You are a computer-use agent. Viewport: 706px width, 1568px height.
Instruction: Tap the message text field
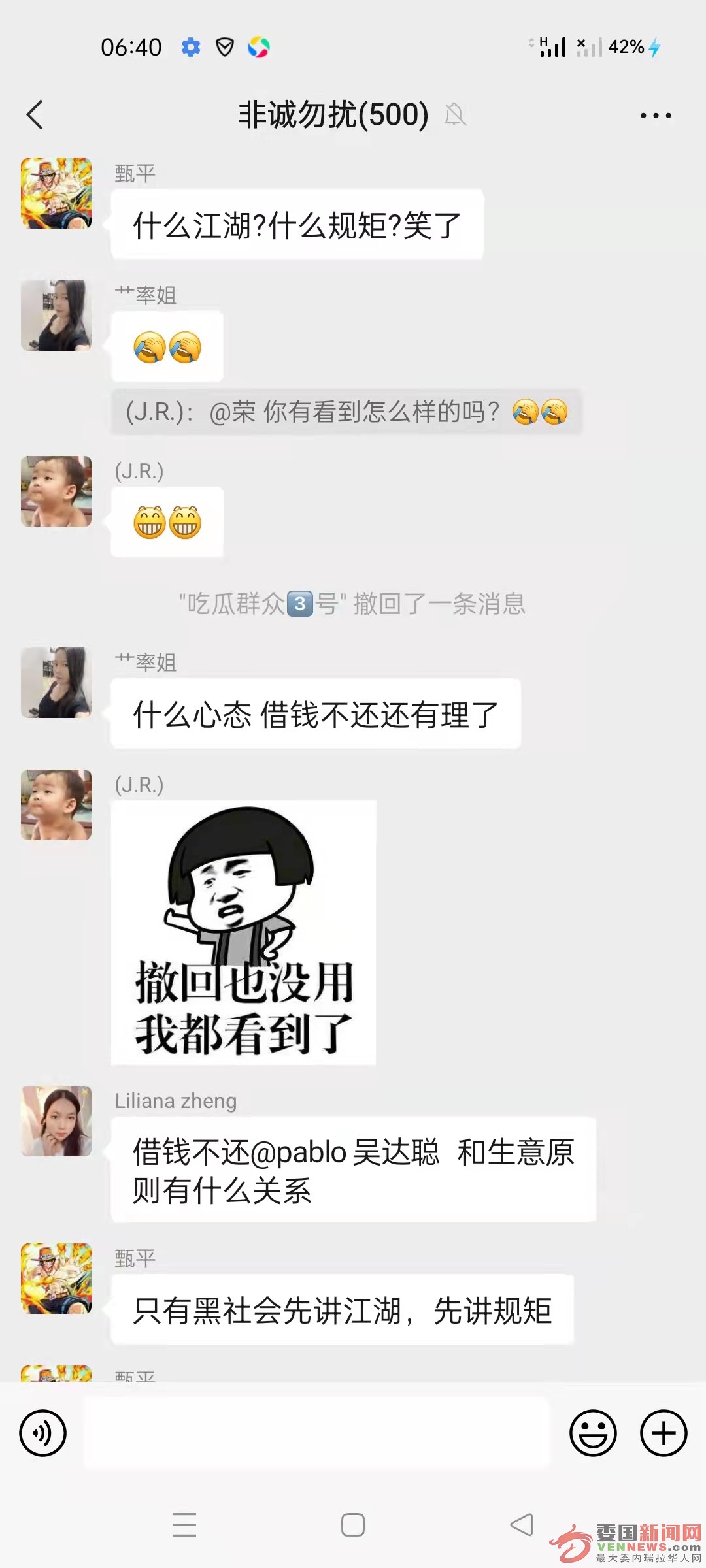click(317, 1433)
